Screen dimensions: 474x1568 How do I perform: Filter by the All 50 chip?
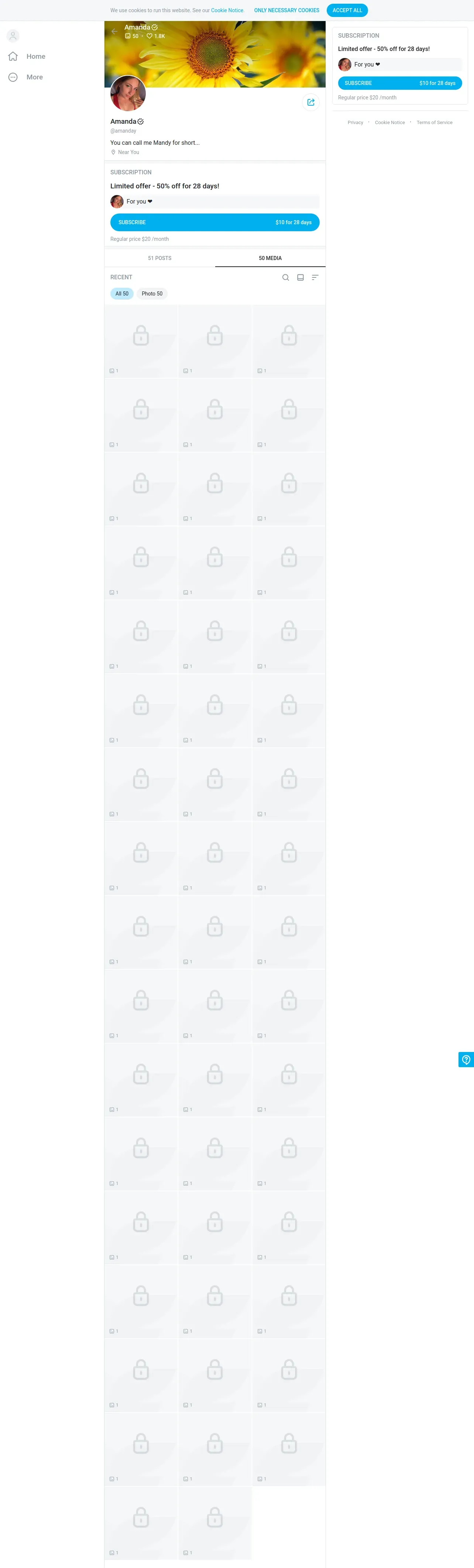pyautogui.click(x=122, y=293)
